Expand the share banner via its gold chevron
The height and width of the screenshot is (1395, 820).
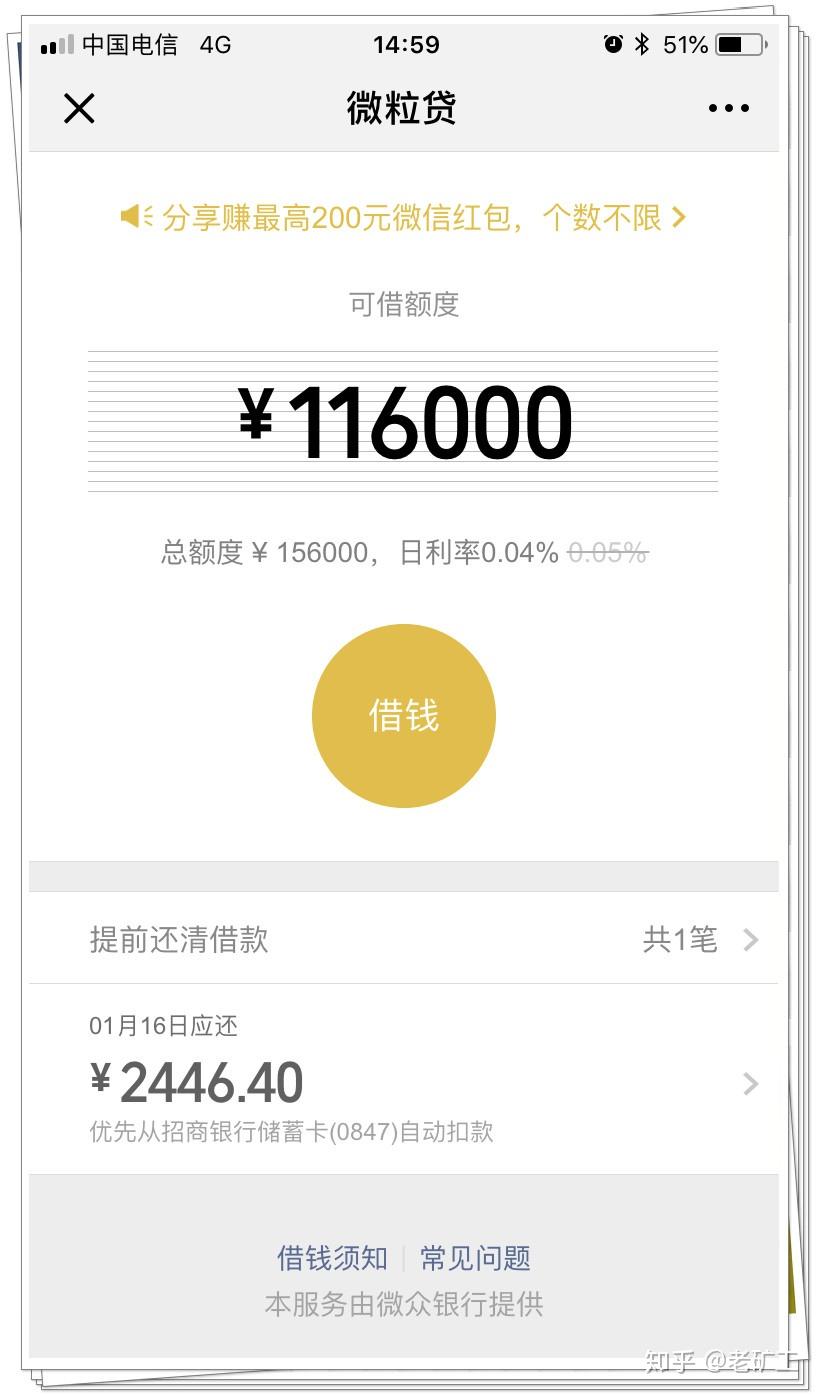pos(679,216)
